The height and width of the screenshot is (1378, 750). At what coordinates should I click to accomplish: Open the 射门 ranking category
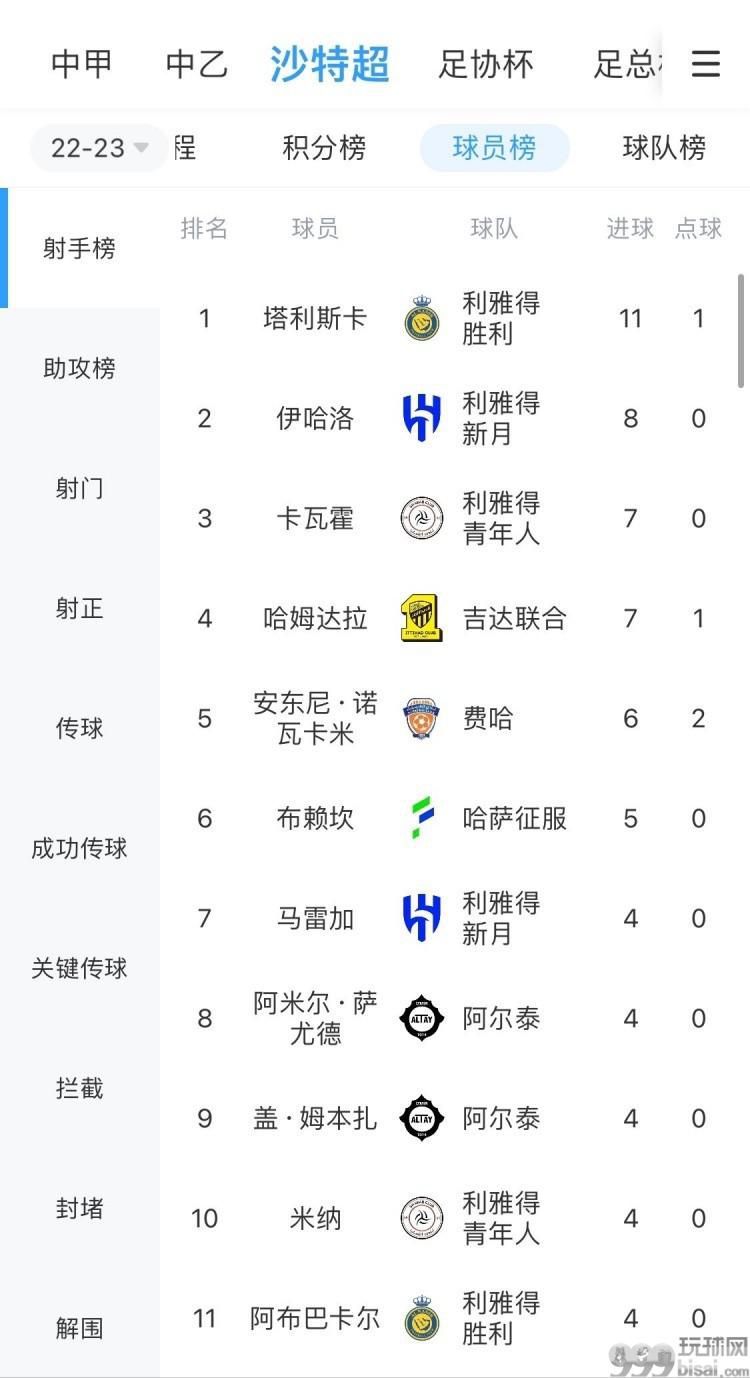[x=80, y=488]
